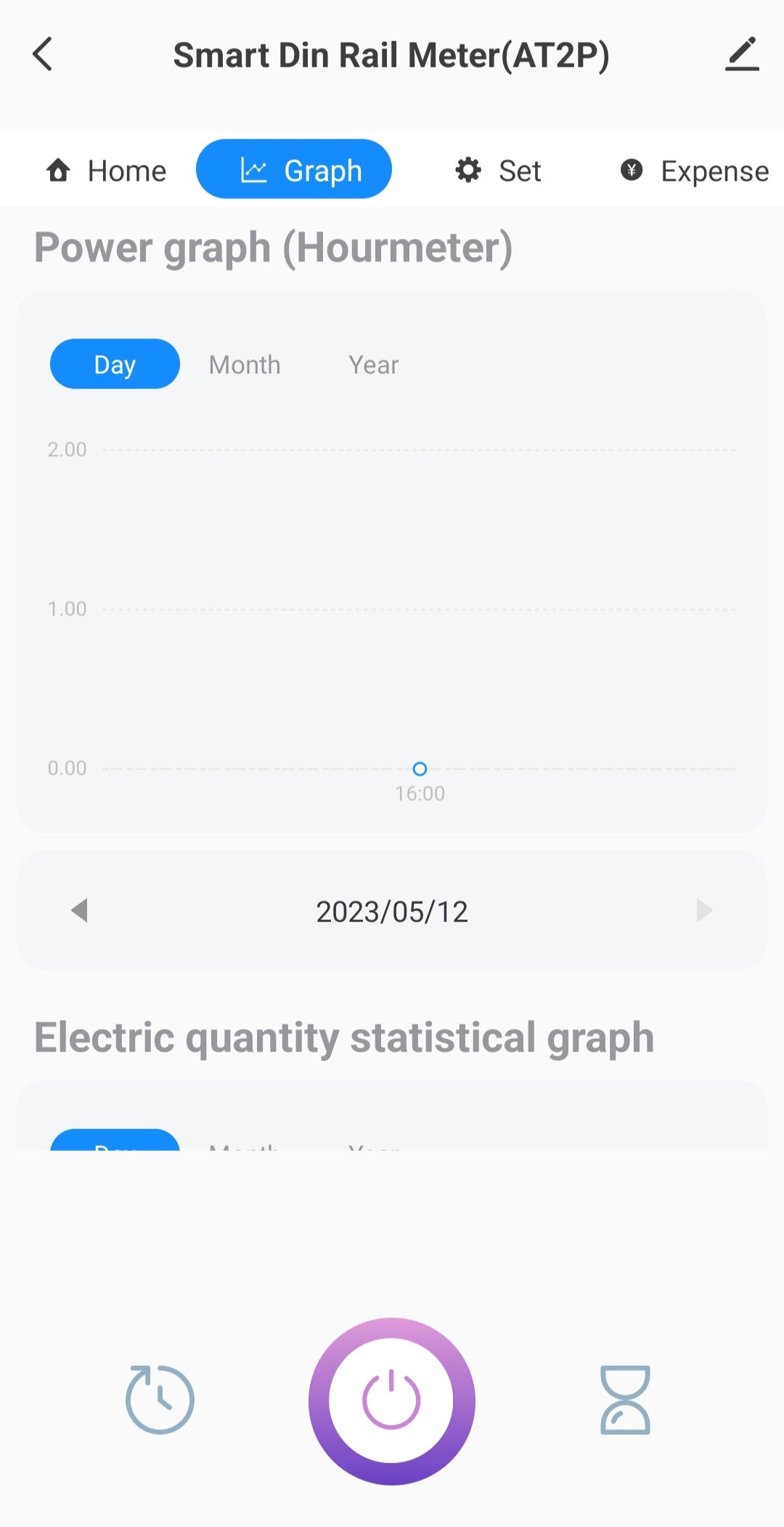Show Power graph by Month

tap(245, 365)
